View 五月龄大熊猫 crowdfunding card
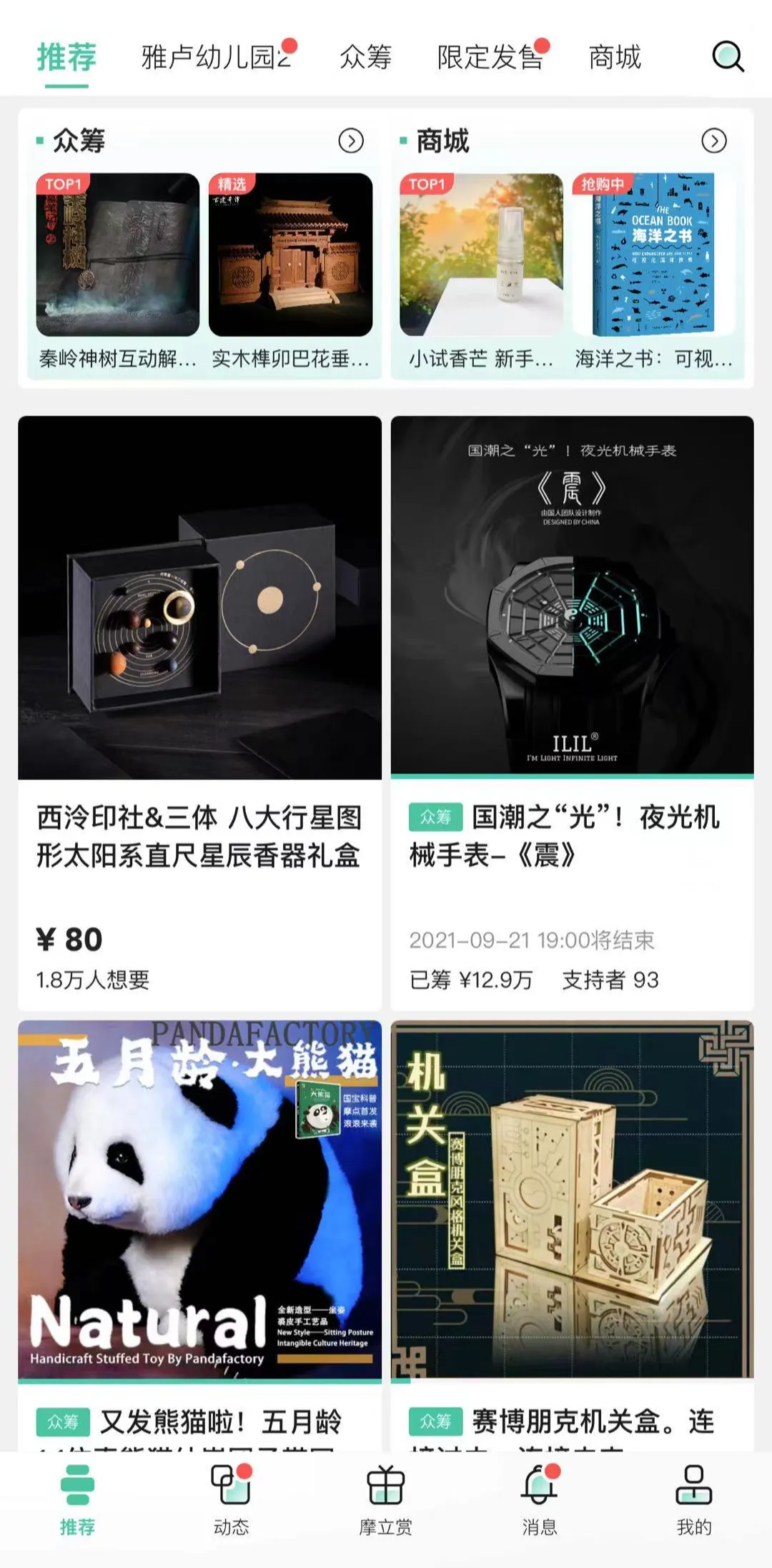Screen dimensions: 772x1568 coord(199,1216)
